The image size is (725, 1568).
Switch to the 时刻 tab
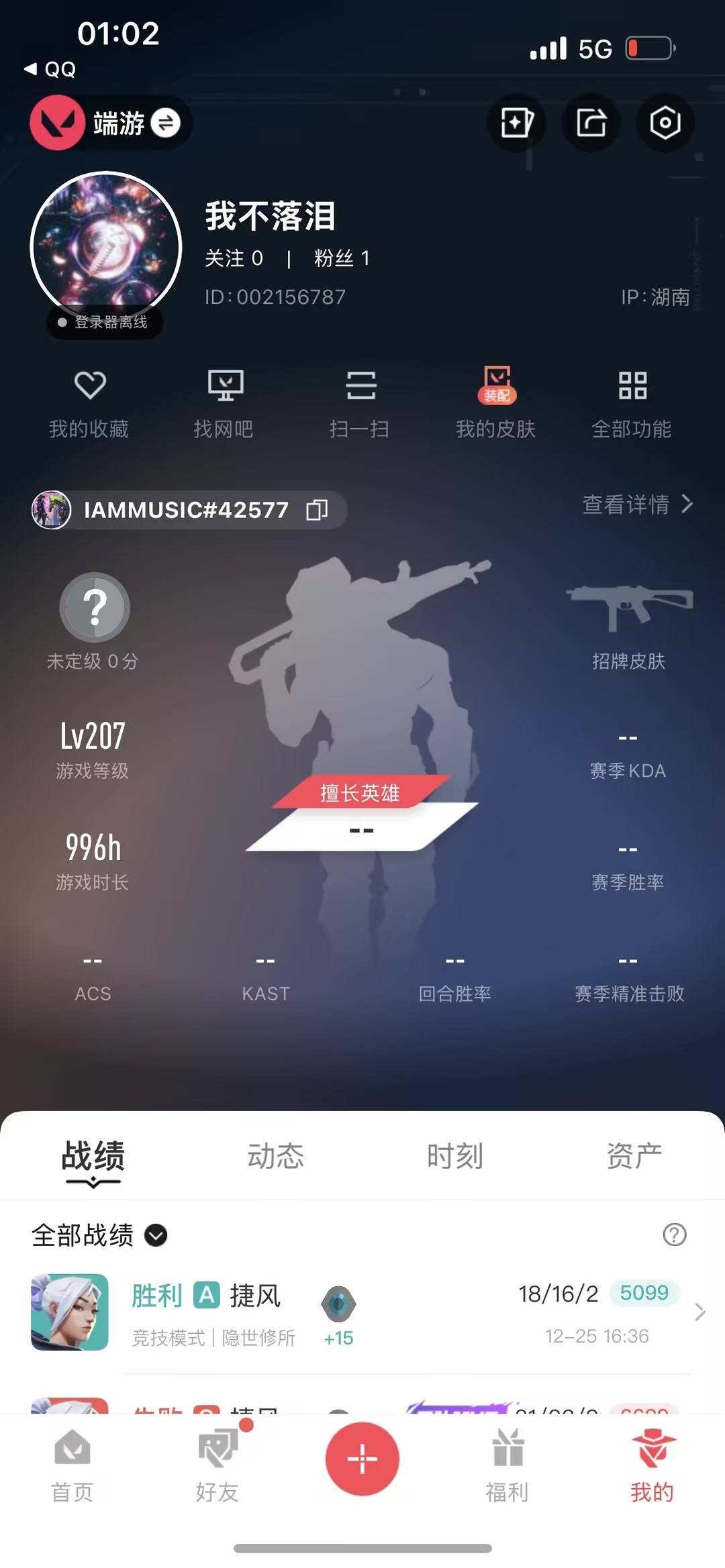click(454, 1156)
